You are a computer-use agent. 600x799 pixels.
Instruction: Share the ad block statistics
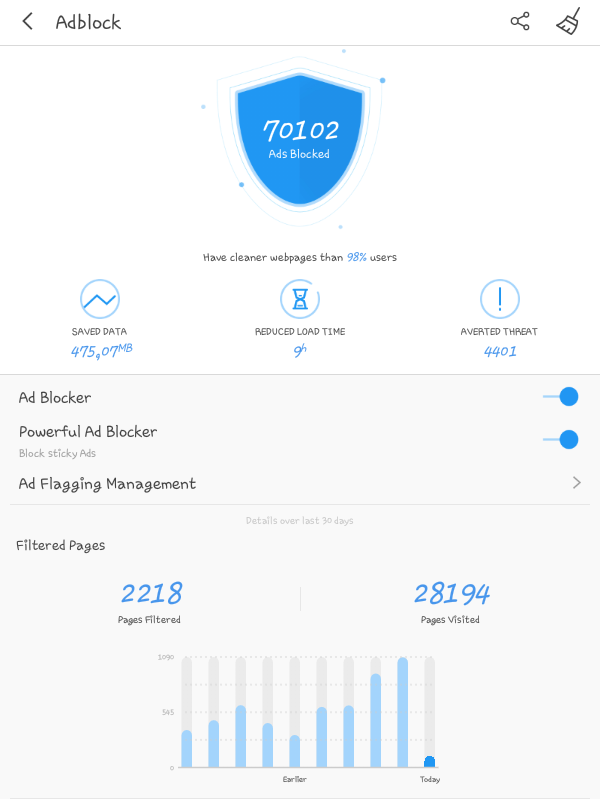point(520,21)
